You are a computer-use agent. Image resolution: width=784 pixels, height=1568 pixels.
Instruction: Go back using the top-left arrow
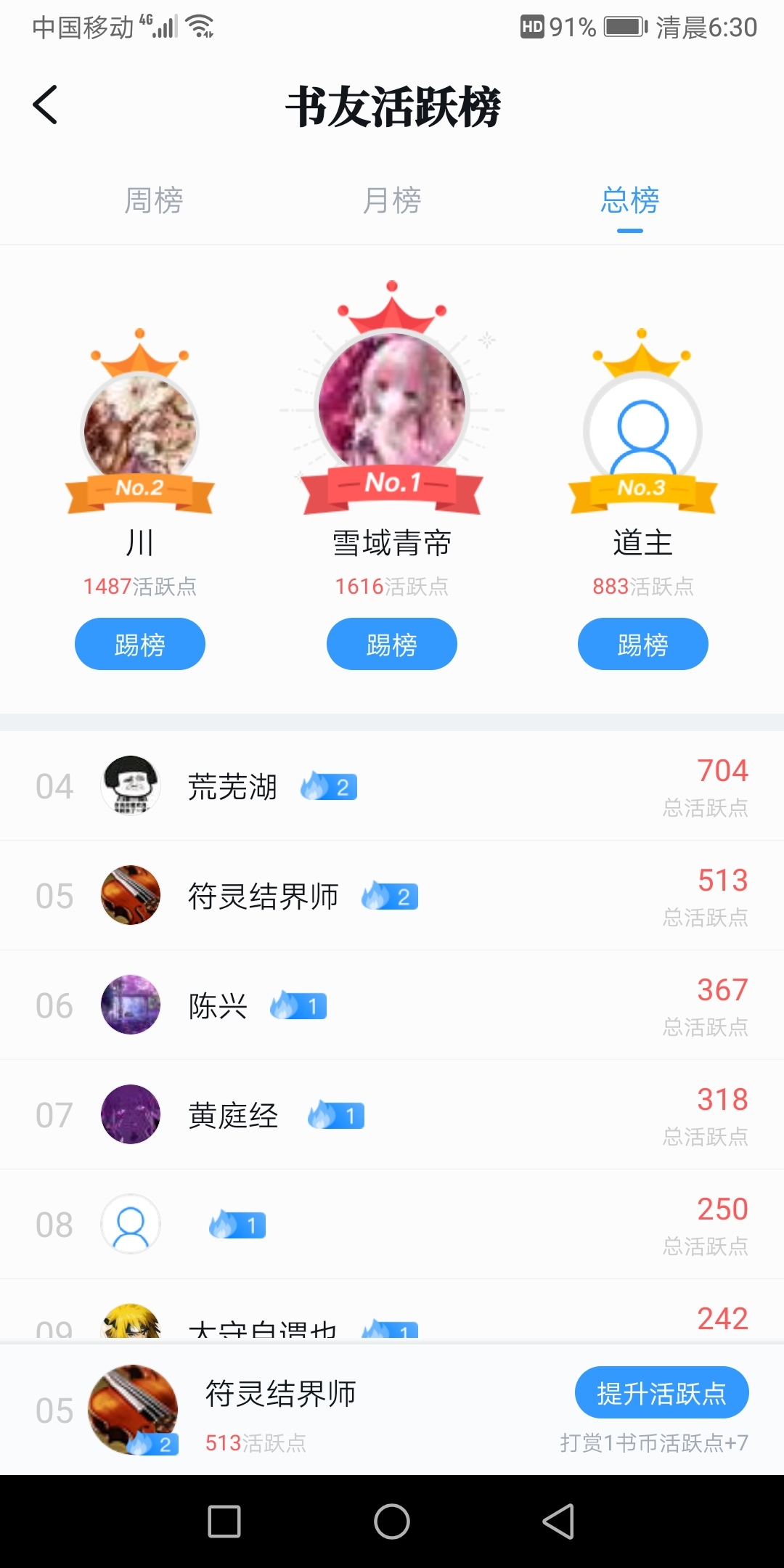click(x=45, y=105)
